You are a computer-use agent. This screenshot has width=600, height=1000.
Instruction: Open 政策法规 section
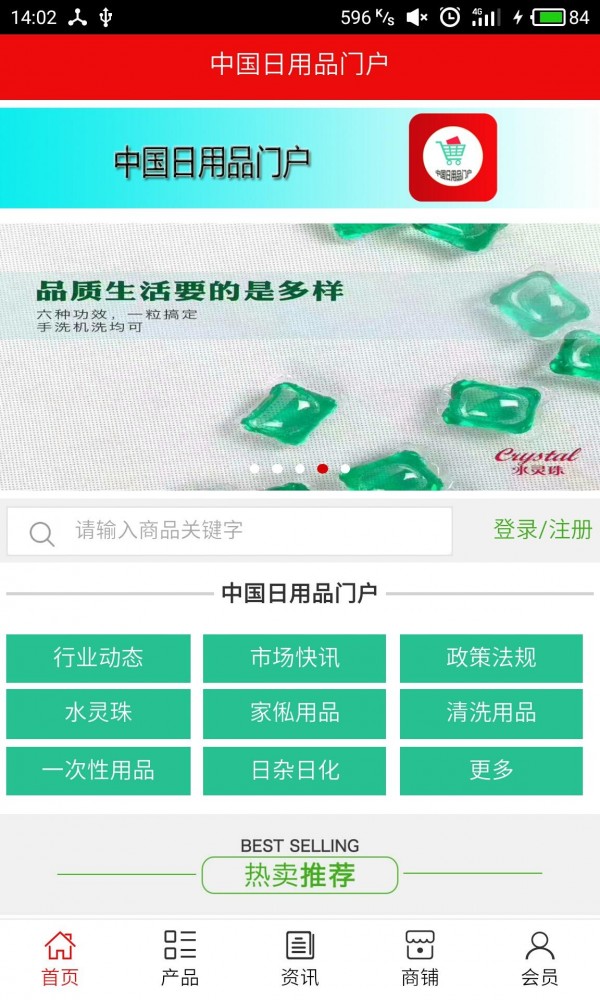point(491,658)
